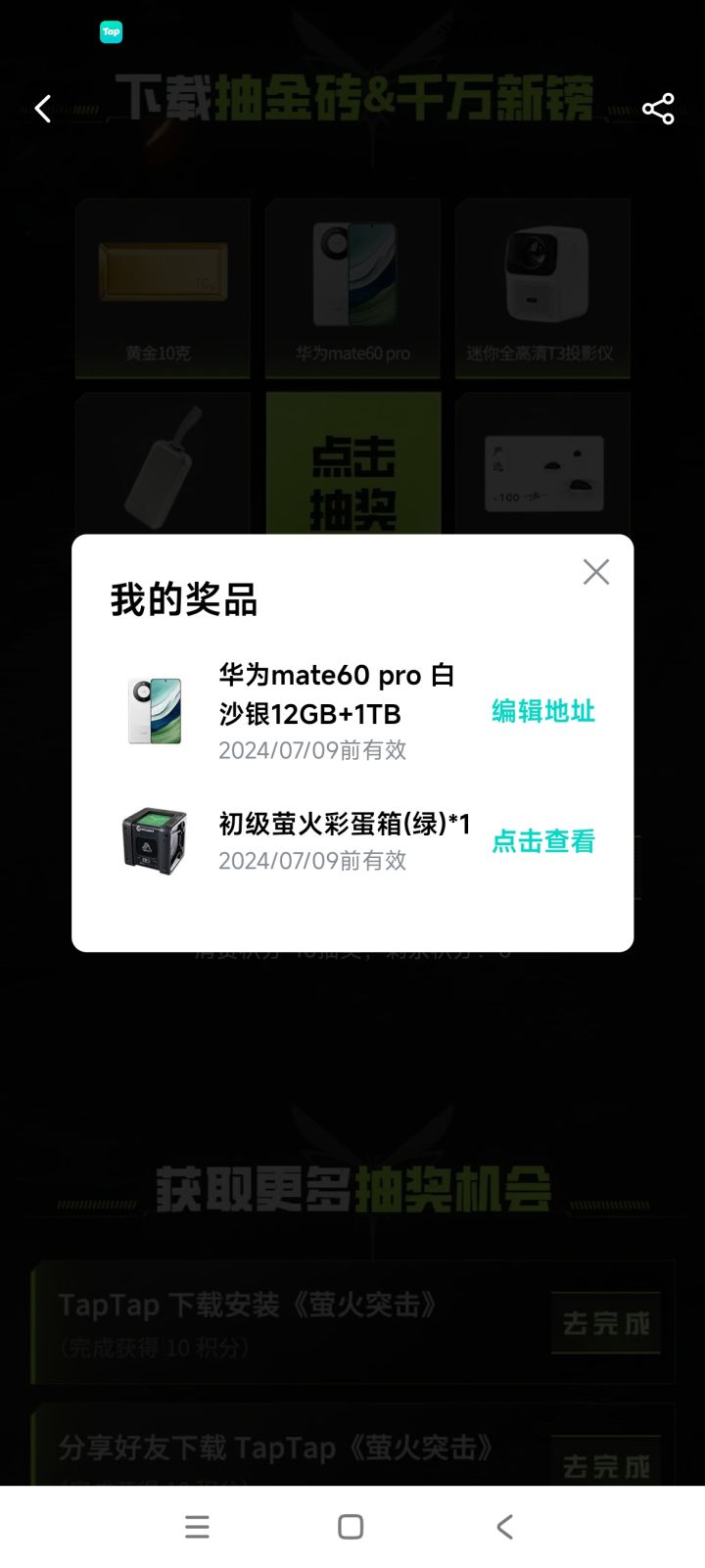Open the recent apps menu
Viewport: 705px width, 1568px height.
click(197, 1527)
